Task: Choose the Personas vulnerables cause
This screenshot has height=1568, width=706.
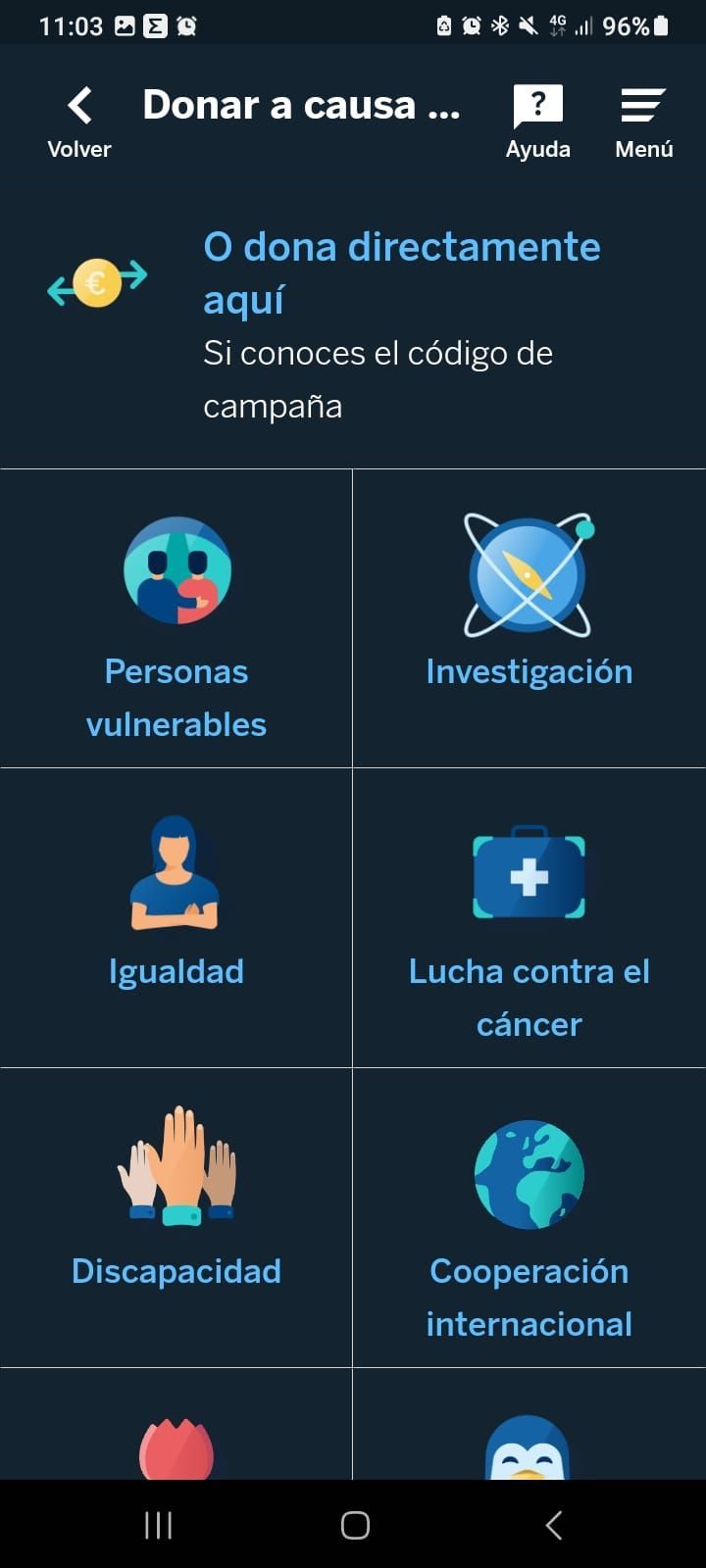Action: (176, 619)
